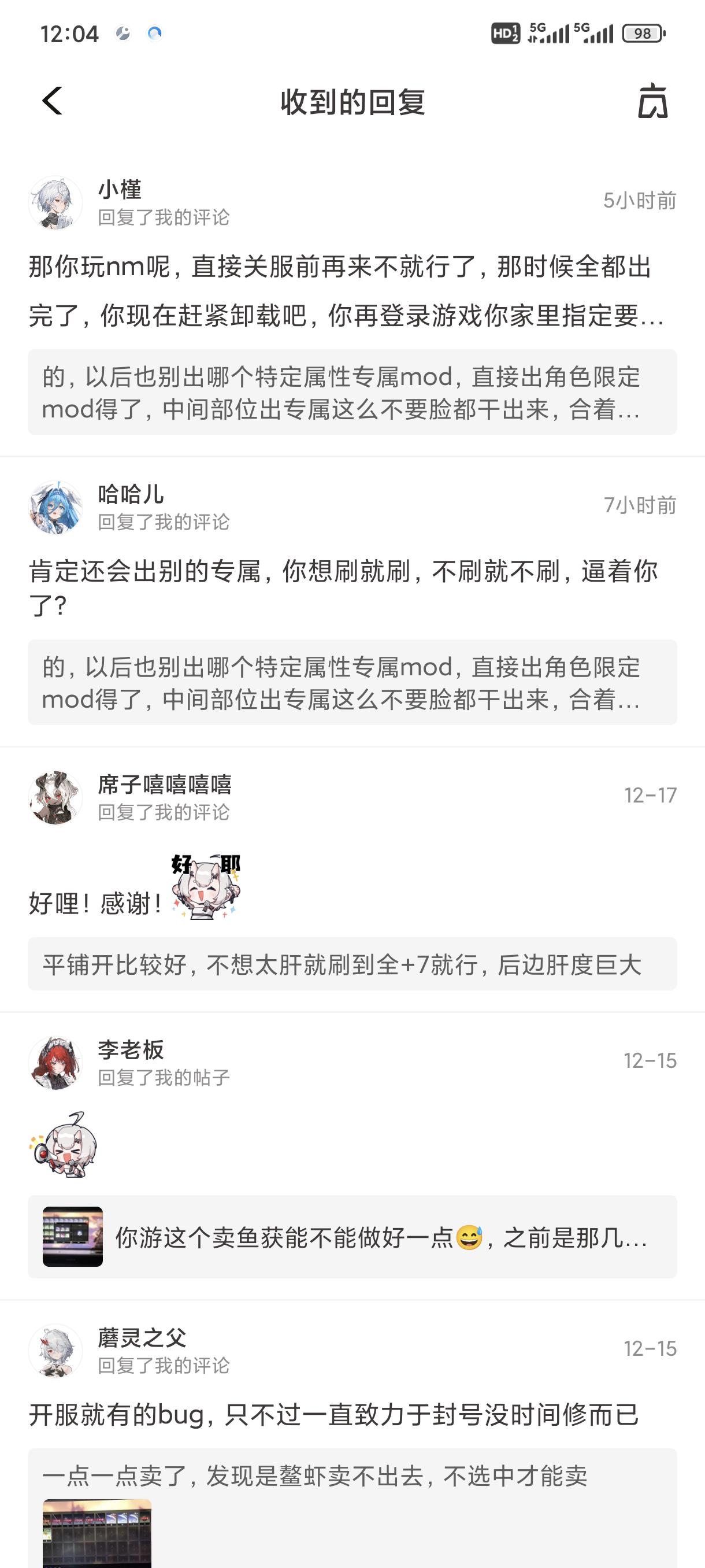
Task: Open the quoted post 你游这个卖鱼获
Action: coord(352,1237)
